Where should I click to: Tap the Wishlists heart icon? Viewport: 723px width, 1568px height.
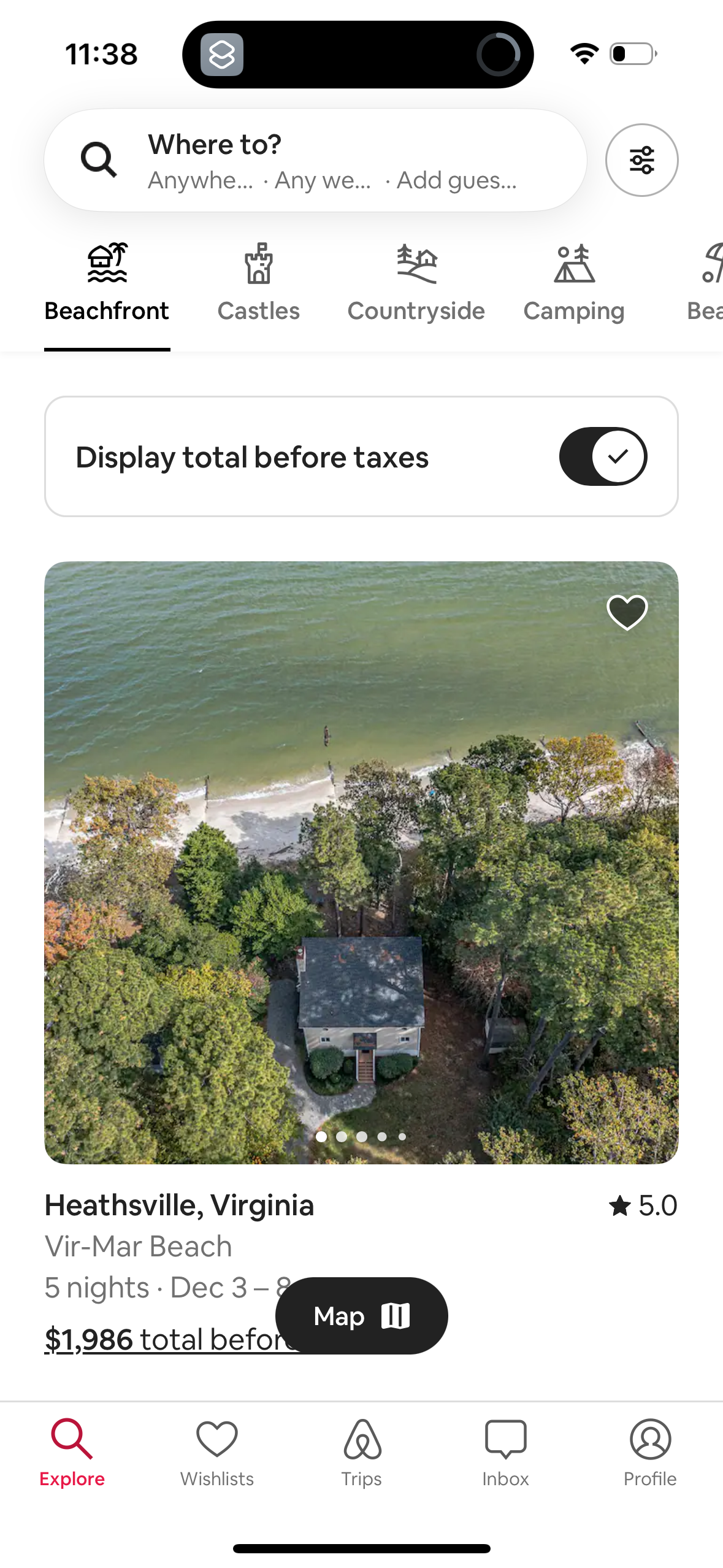(x=217, y=1438)
